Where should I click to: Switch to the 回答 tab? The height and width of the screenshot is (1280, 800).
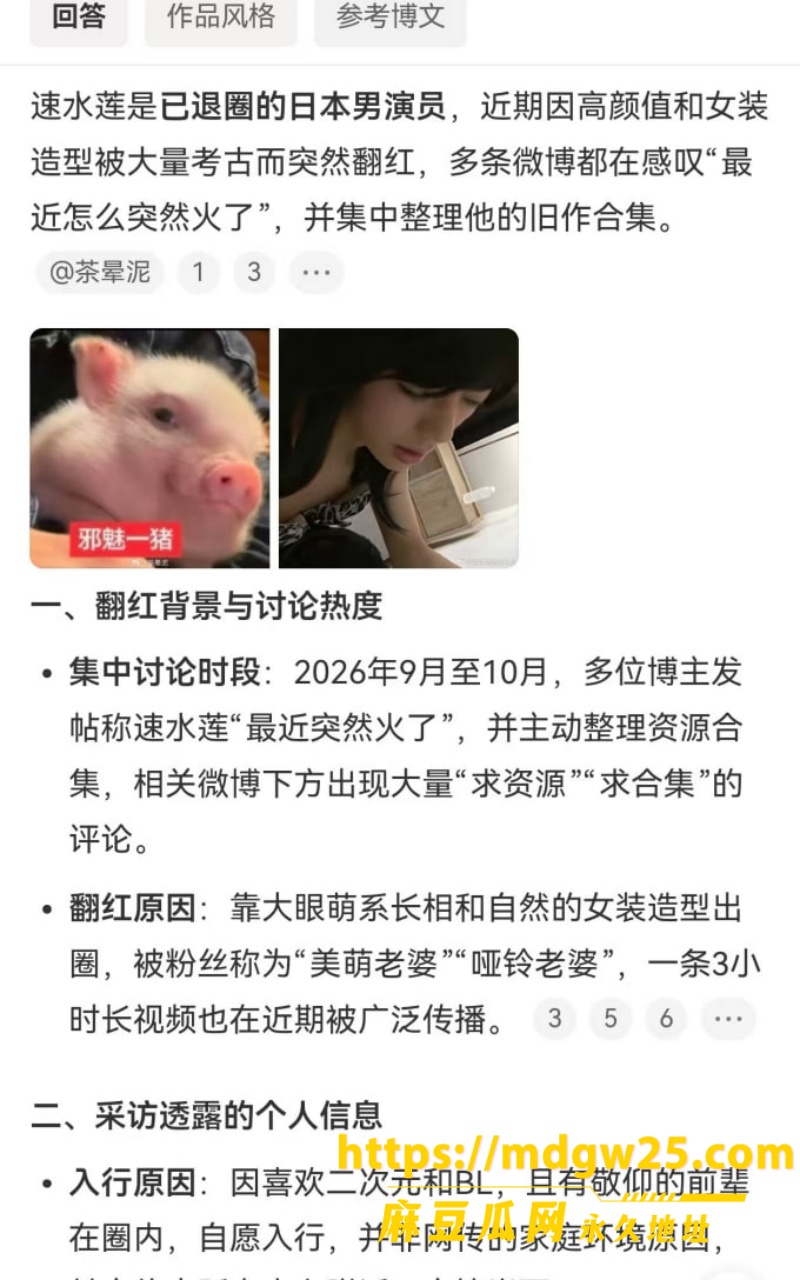coord(79,19)
